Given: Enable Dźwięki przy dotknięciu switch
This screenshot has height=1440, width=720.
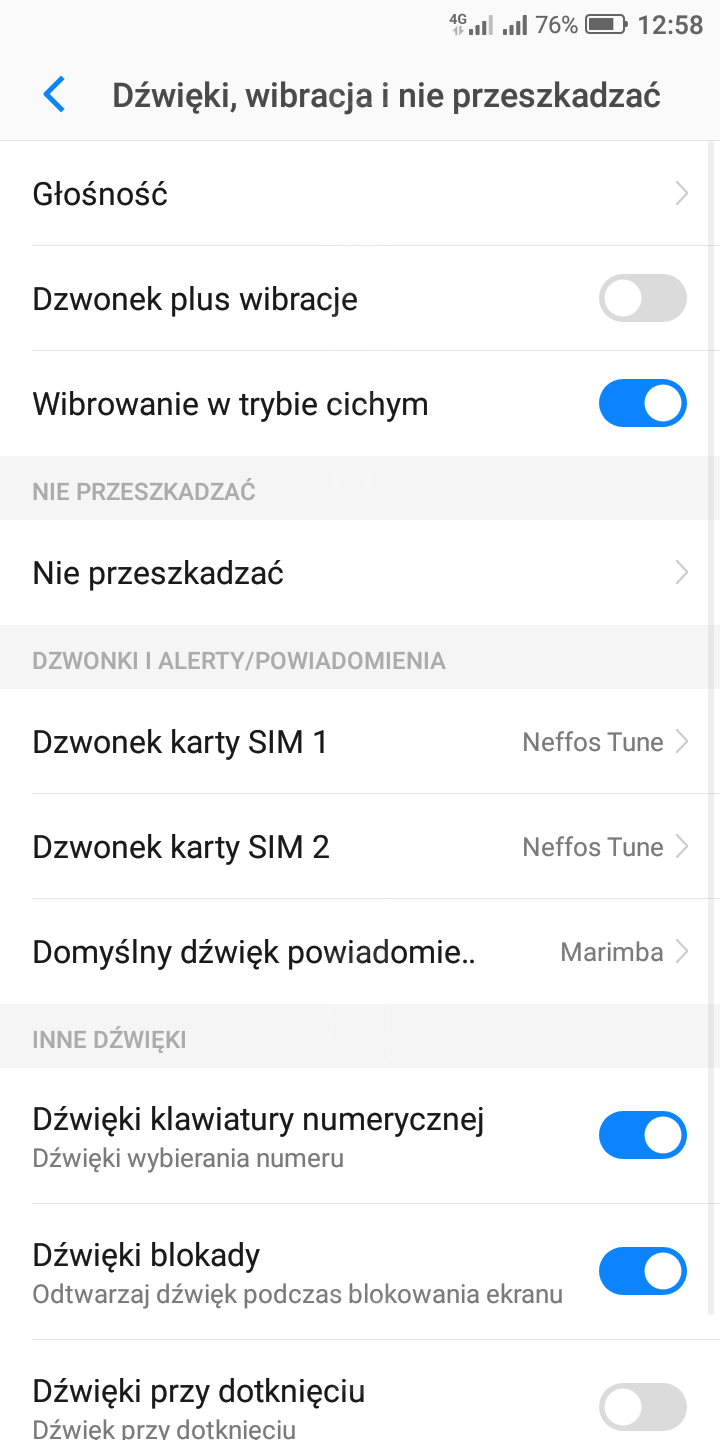Looking at the screenshot, I should point(642,1406).
